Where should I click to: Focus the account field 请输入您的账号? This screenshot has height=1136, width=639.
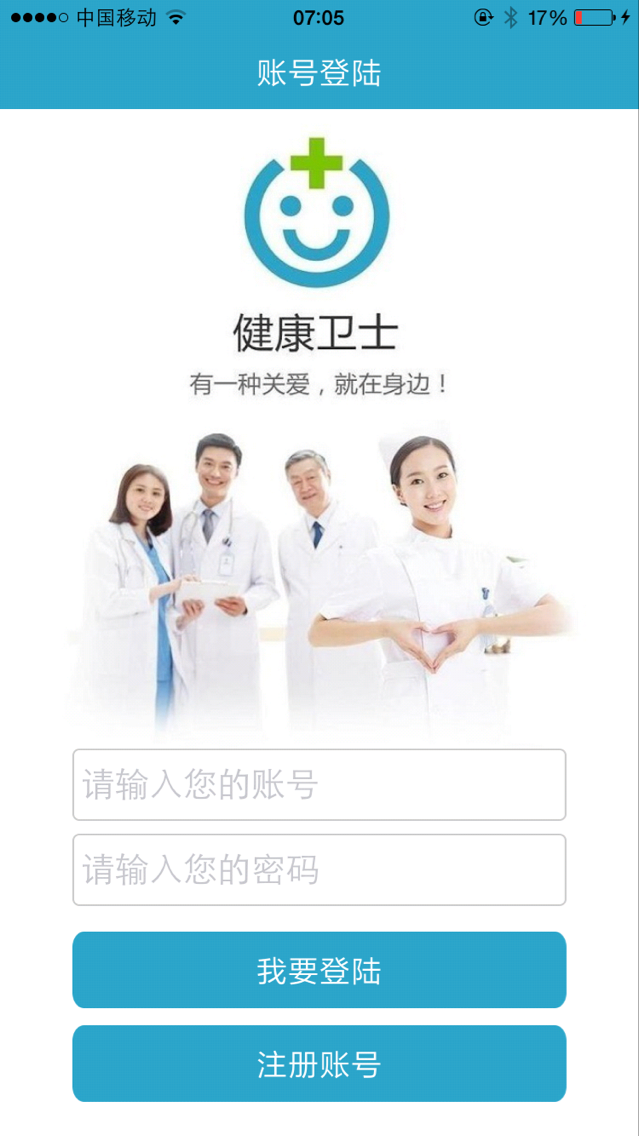pos(319,785)
